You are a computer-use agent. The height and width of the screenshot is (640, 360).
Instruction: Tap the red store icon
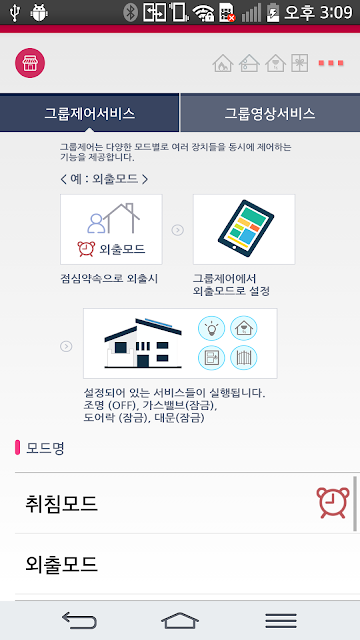coord(30,63)
